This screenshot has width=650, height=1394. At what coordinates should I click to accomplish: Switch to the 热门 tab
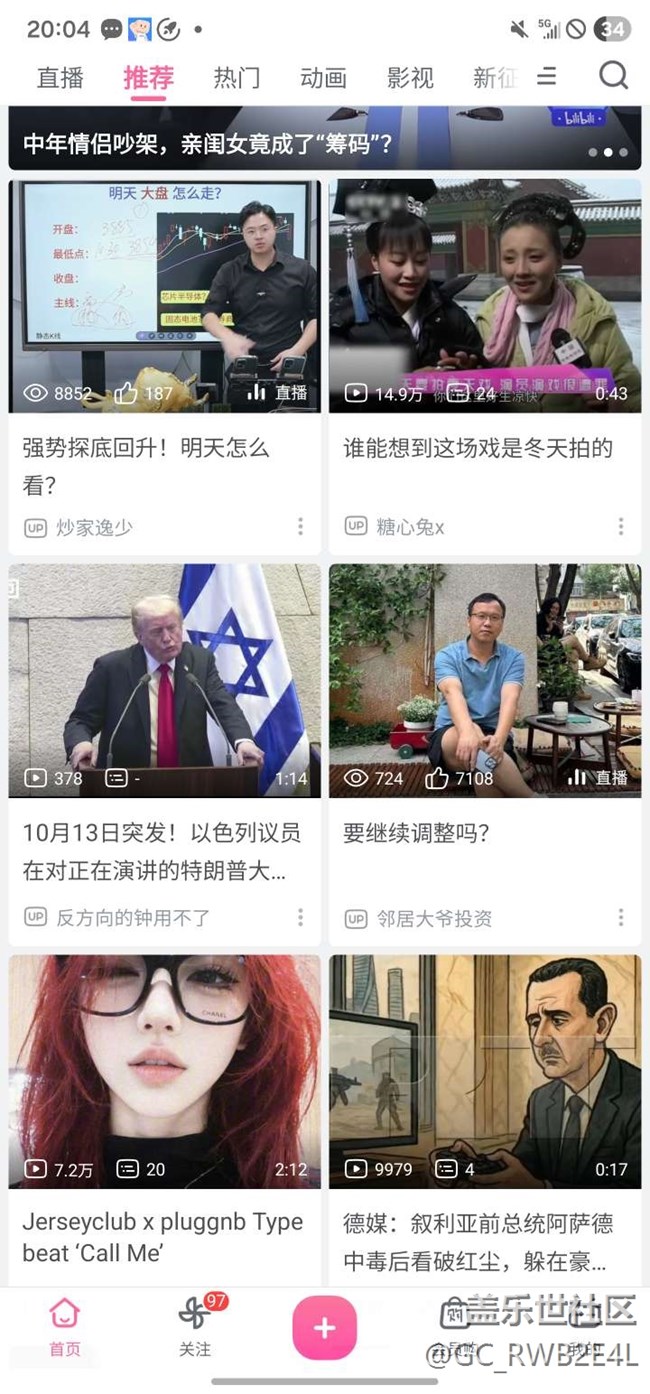click(237, 78)
